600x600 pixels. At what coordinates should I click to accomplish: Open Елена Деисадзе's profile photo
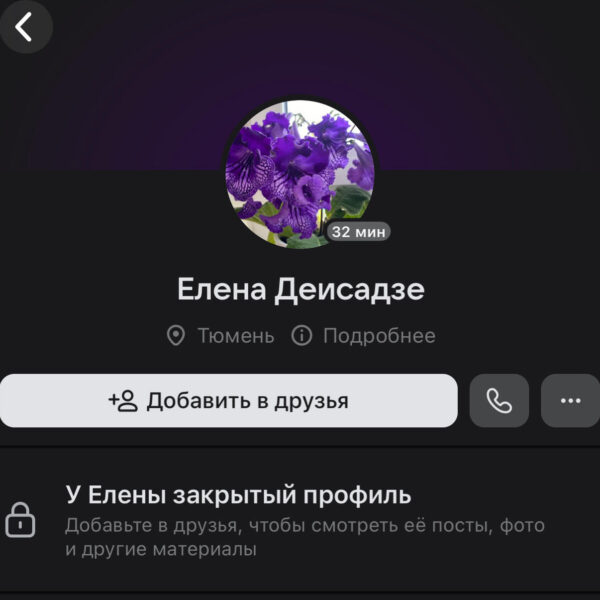(299, 173)
